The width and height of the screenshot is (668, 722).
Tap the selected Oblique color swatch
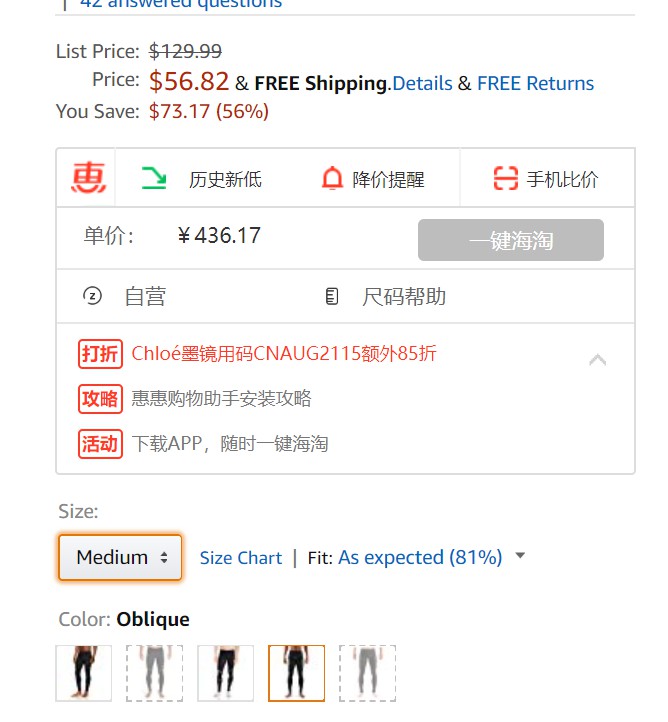(x=297, y=672)
